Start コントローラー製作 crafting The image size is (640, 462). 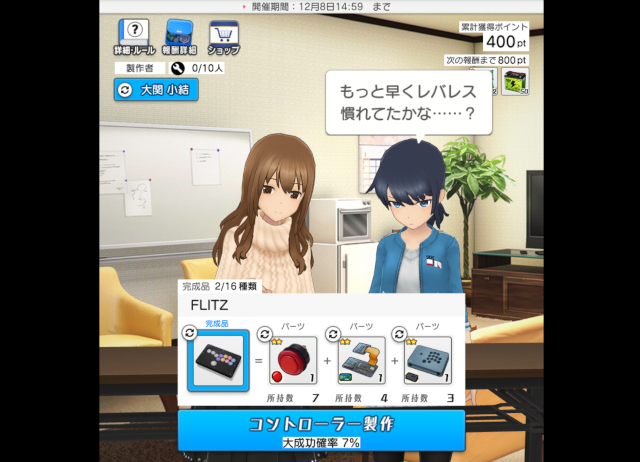[x=321, y=429]
